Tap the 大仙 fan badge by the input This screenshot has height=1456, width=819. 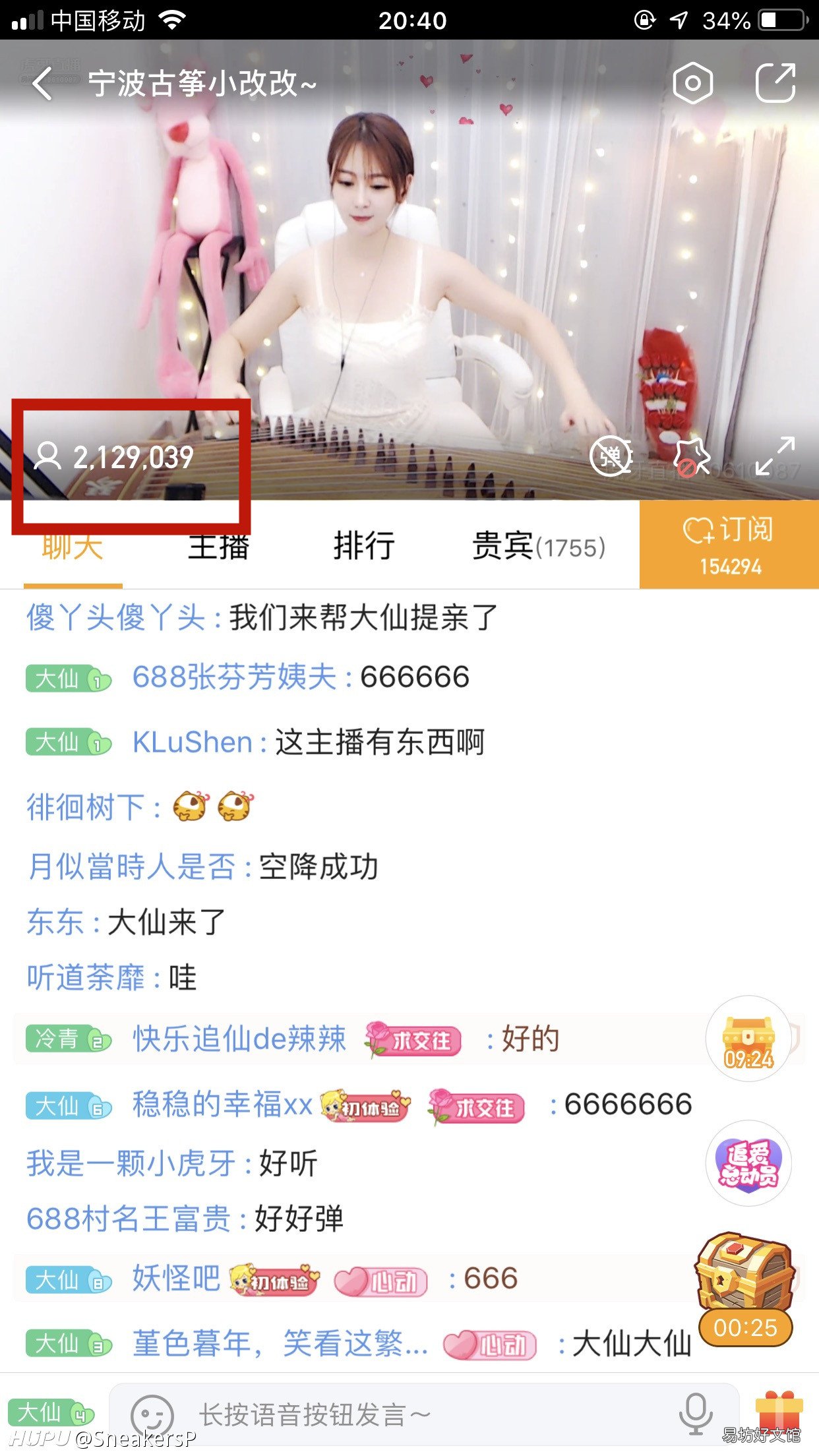(51, 1413)
